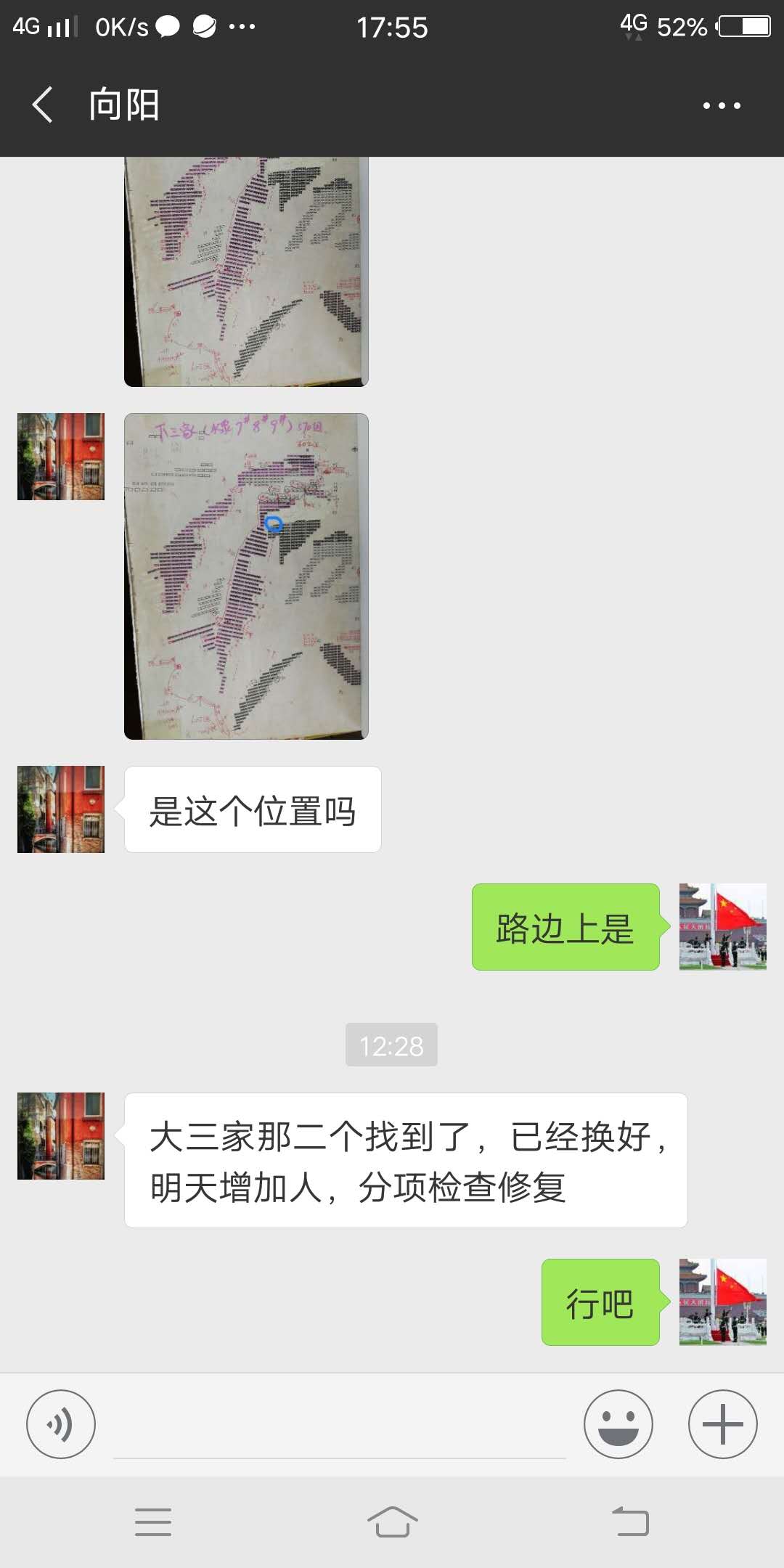The width and height of the screenshot is (784, 1568).
Task: Go back from the 向阳 chat
Action: coord(43,105)
